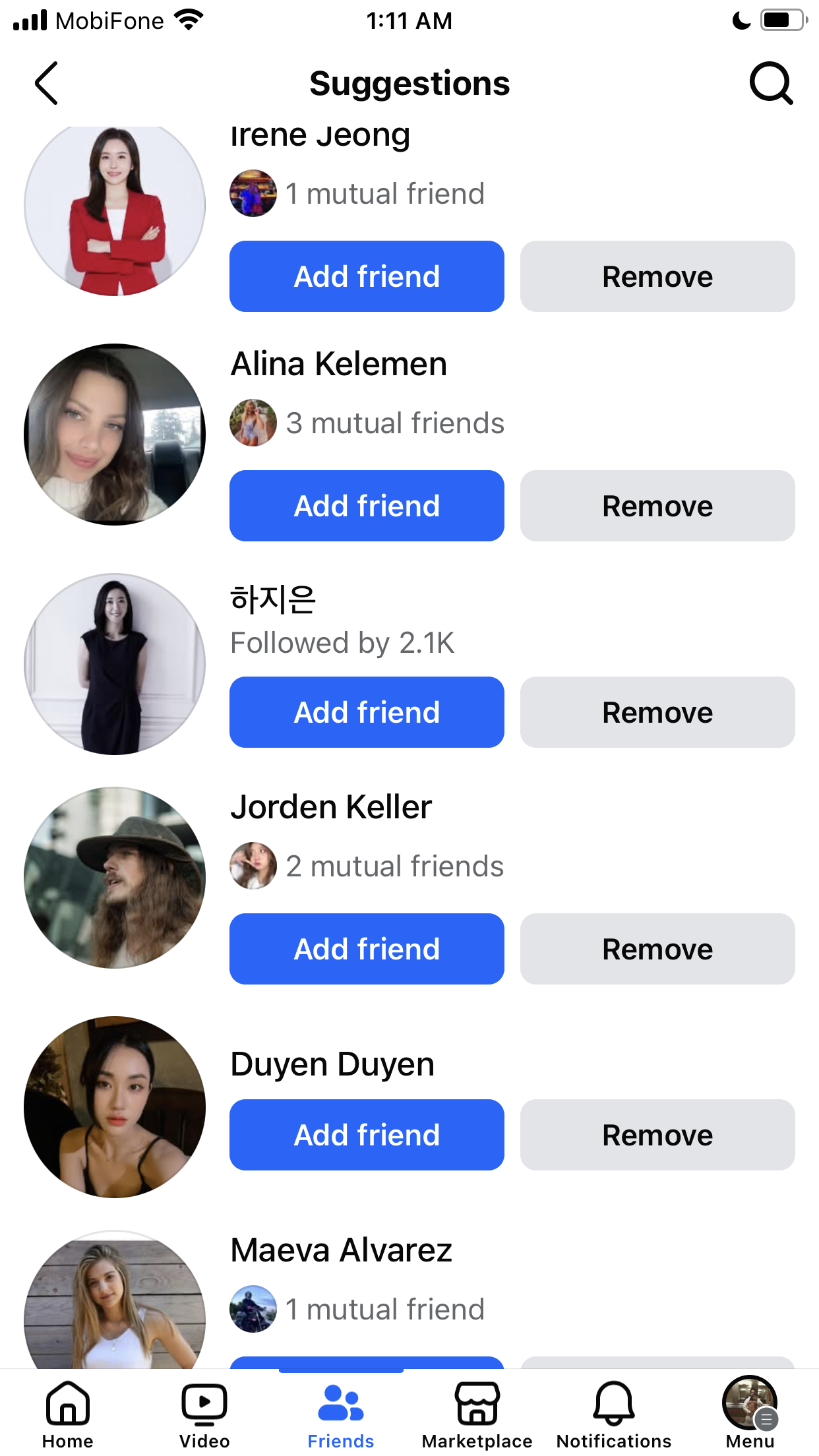Remove 하지은 from suggestions

pyautogui.click(x=657, y=712)
